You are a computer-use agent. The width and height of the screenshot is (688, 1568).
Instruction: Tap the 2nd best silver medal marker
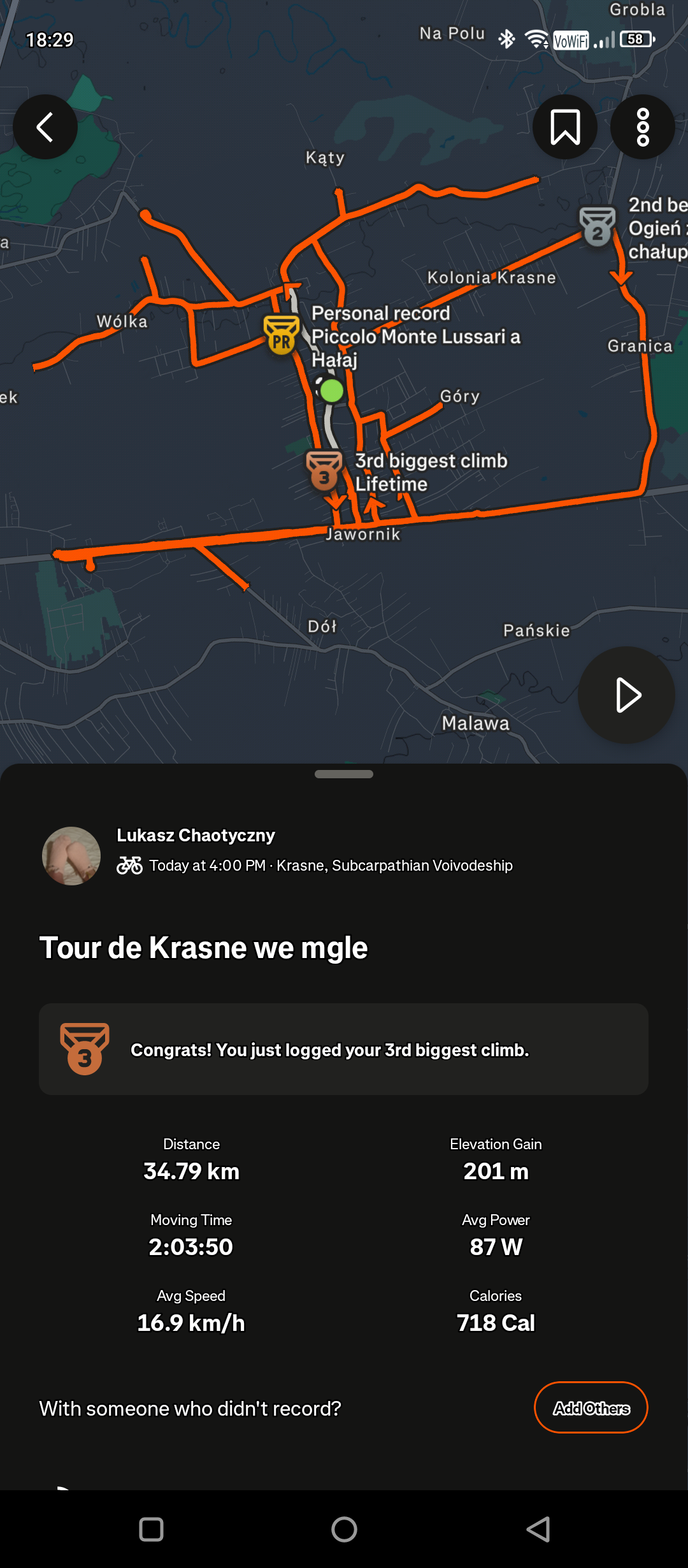pos(597,226)
